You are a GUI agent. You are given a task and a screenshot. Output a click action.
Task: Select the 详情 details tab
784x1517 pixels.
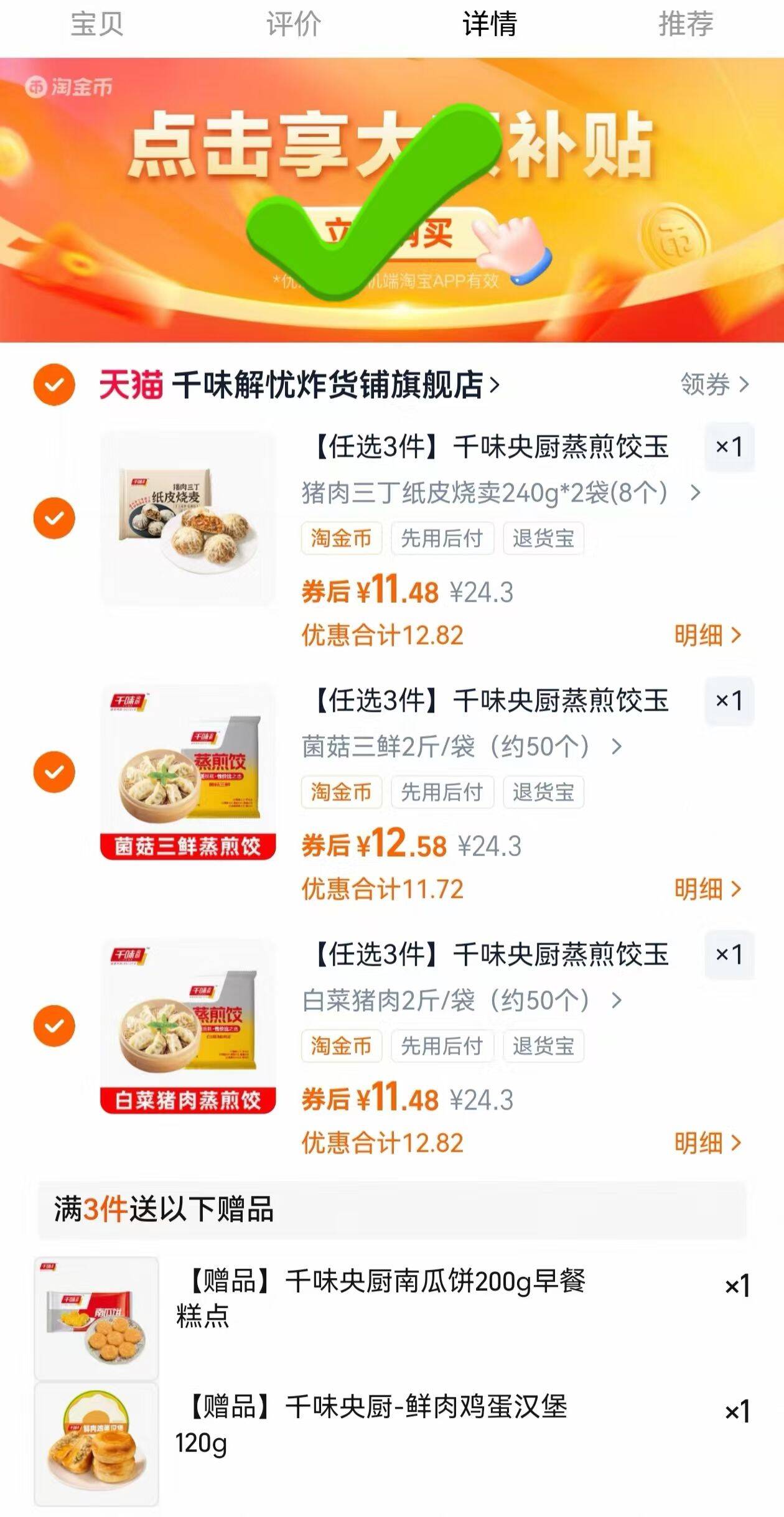tap(490, 25)
